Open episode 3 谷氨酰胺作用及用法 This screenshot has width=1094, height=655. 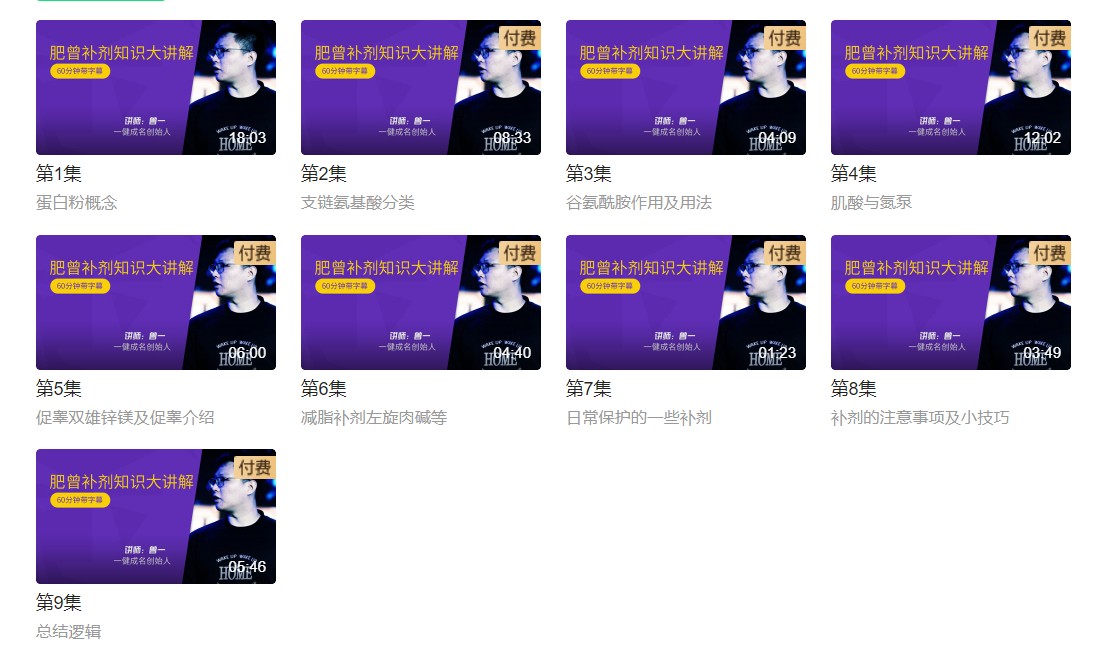pyautogui.click(x=685, y=88)
